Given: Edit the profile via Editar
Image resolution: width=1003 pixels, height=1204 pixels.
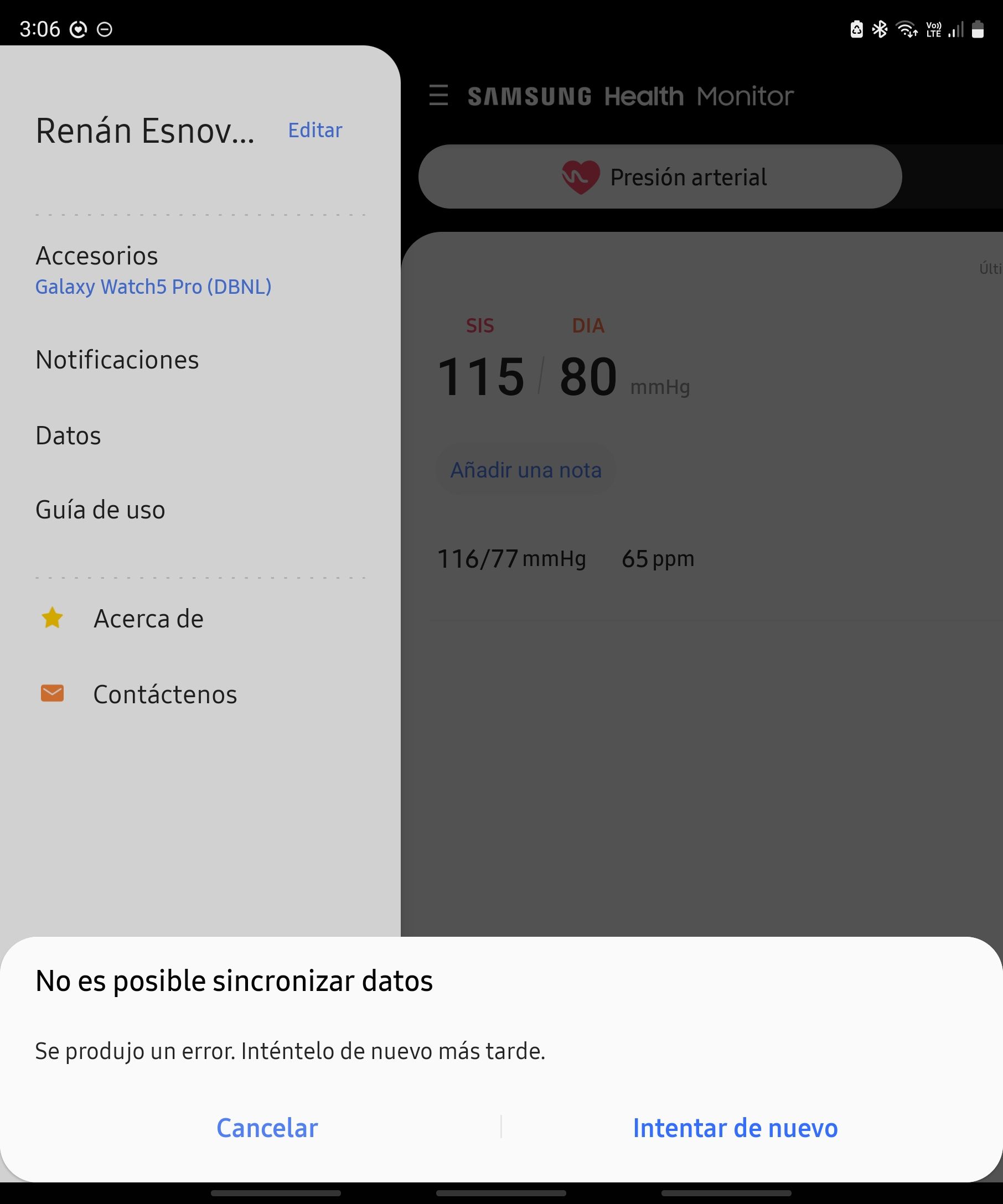Looking at the screenshot, I should [315, 130].
